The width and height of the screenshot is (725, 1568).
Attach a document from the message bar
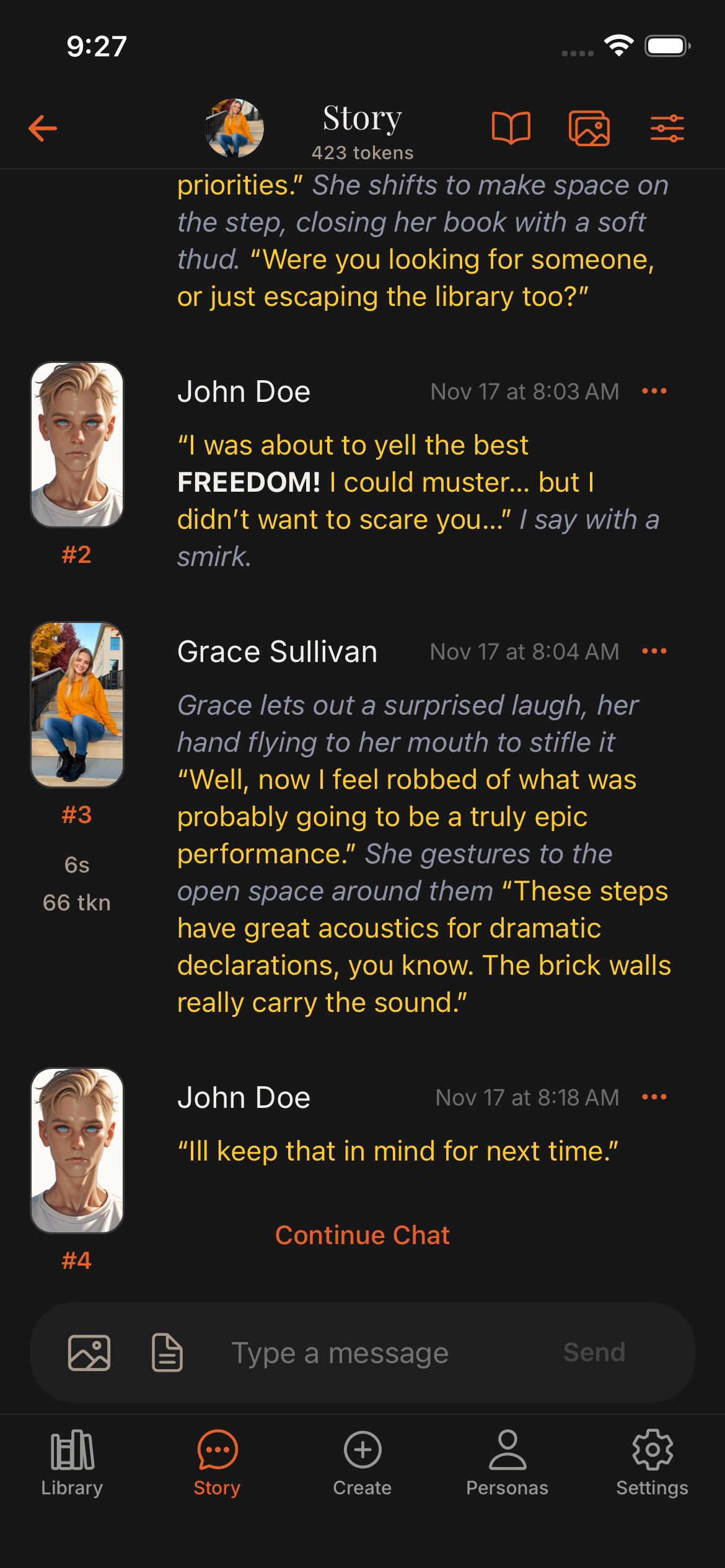166,1352
